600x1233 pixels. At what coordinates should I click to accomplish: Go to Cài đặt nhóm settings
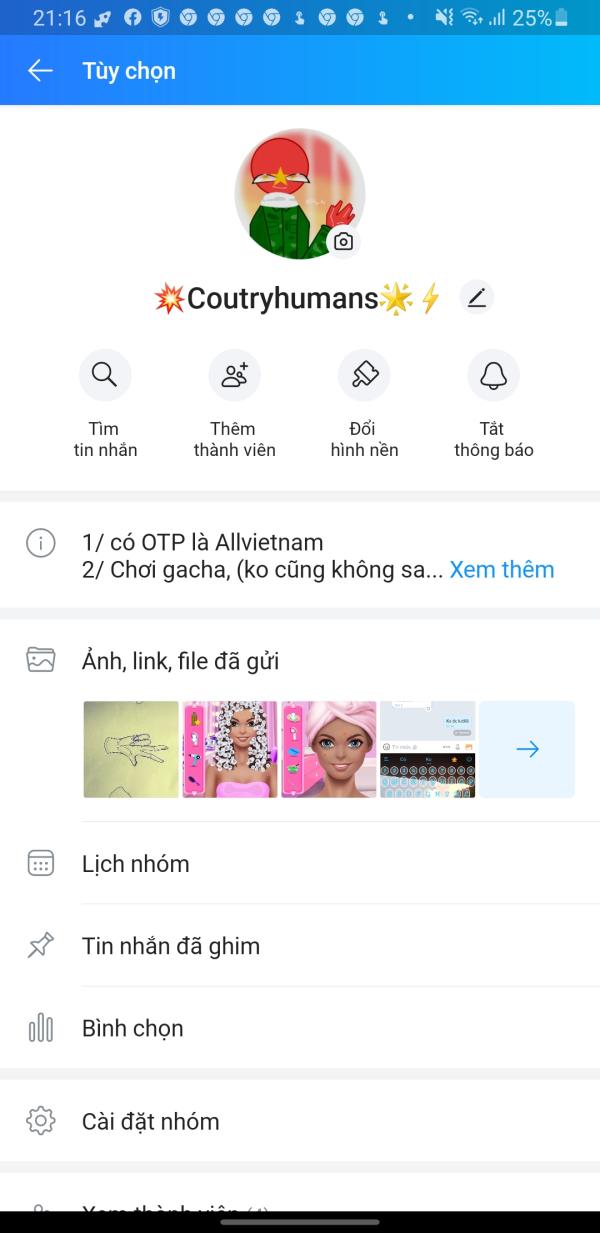(x=150, y=1121)
